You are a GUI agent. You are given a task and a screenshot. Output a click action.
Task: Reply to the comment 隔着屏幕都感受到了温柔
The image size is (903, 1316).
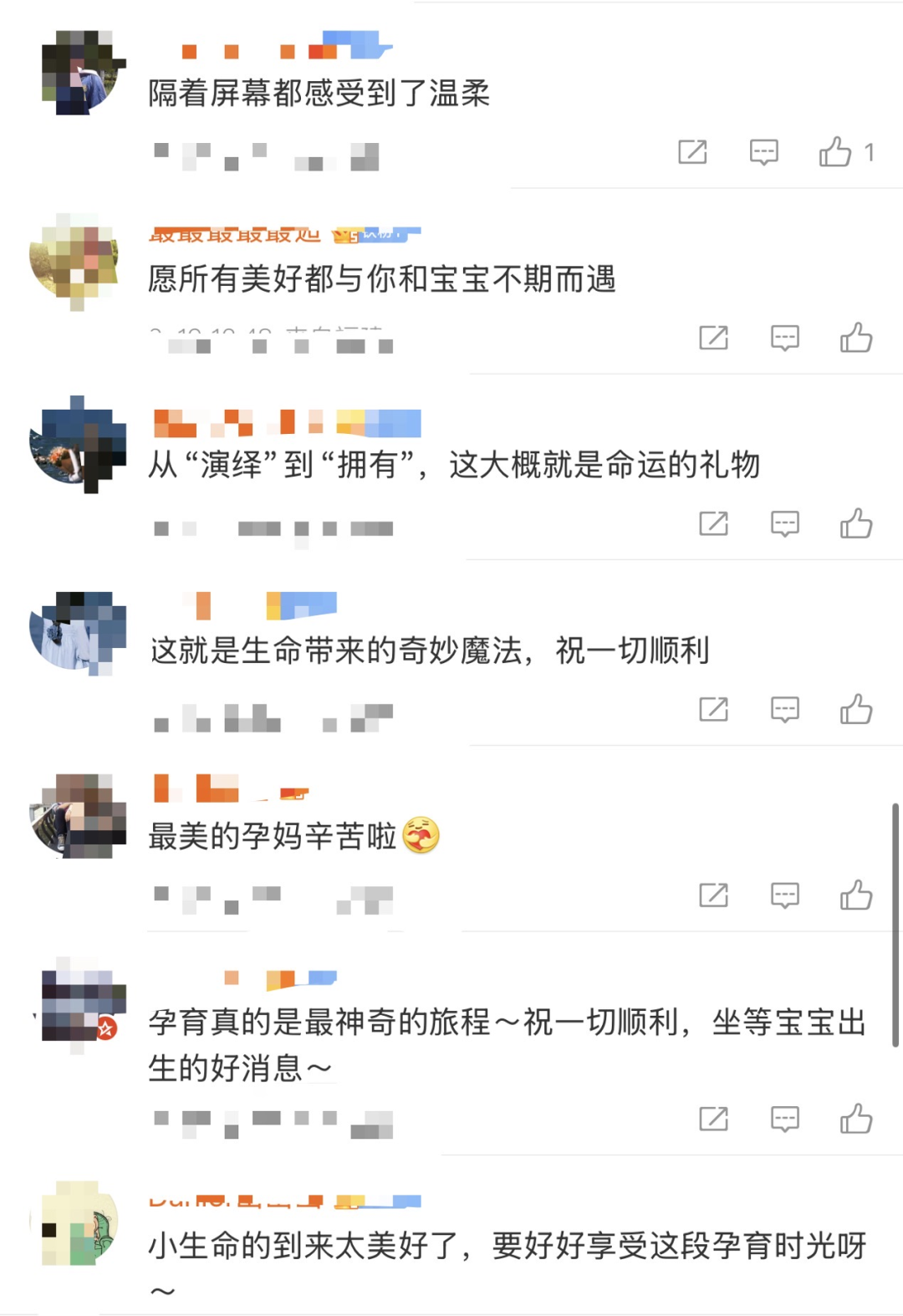(763, 152)
